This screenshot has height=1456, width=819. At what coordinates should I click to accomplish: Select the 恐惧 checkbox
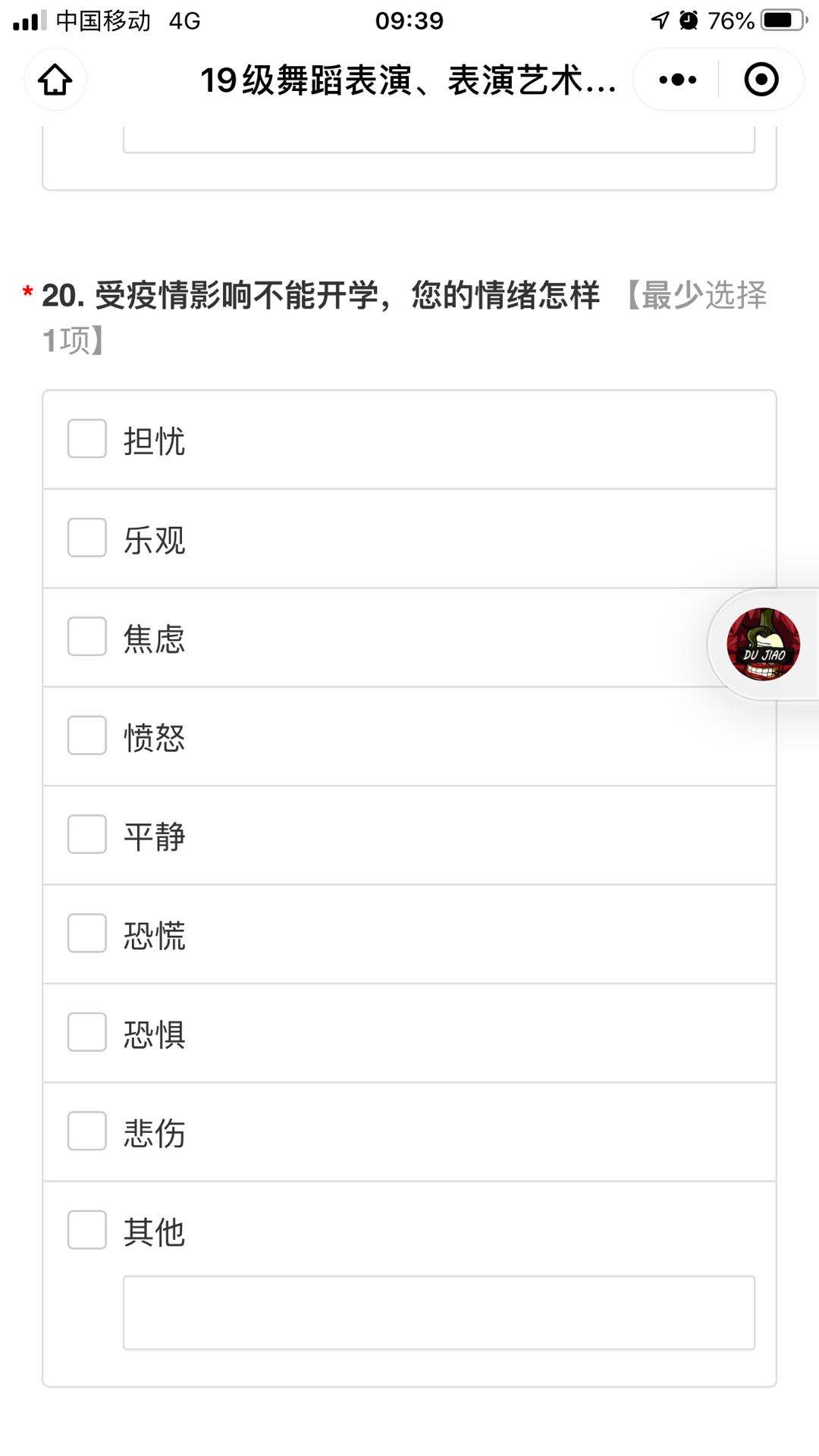coord(87,1032)
